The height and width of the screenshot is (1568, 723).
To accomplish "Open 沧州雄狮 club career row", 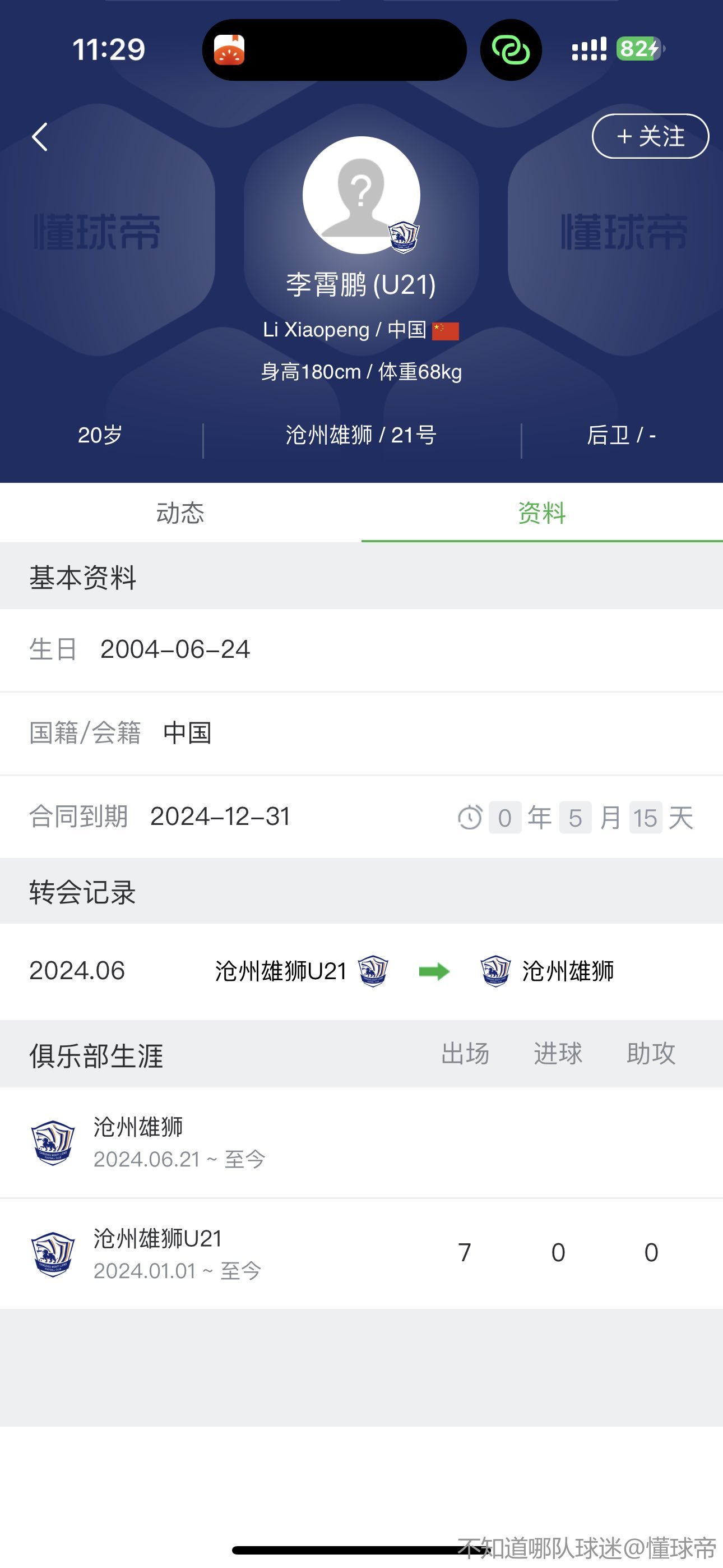I will coord(361,1142).
